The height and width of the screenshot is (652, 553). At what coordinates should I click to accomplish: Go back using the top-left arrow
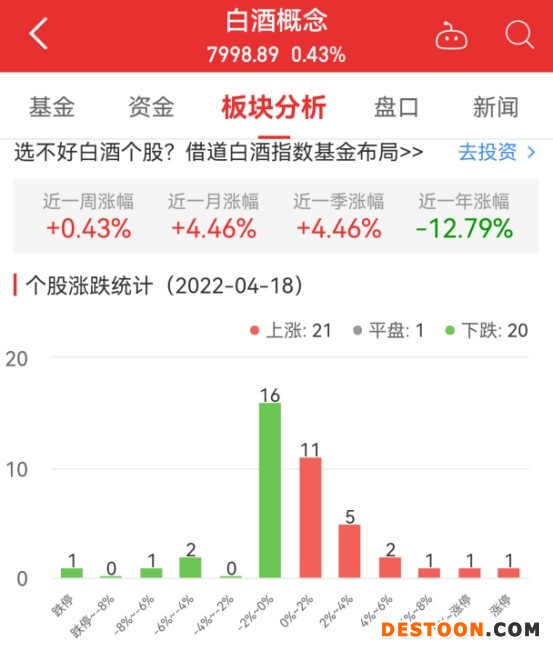(39, 34)
